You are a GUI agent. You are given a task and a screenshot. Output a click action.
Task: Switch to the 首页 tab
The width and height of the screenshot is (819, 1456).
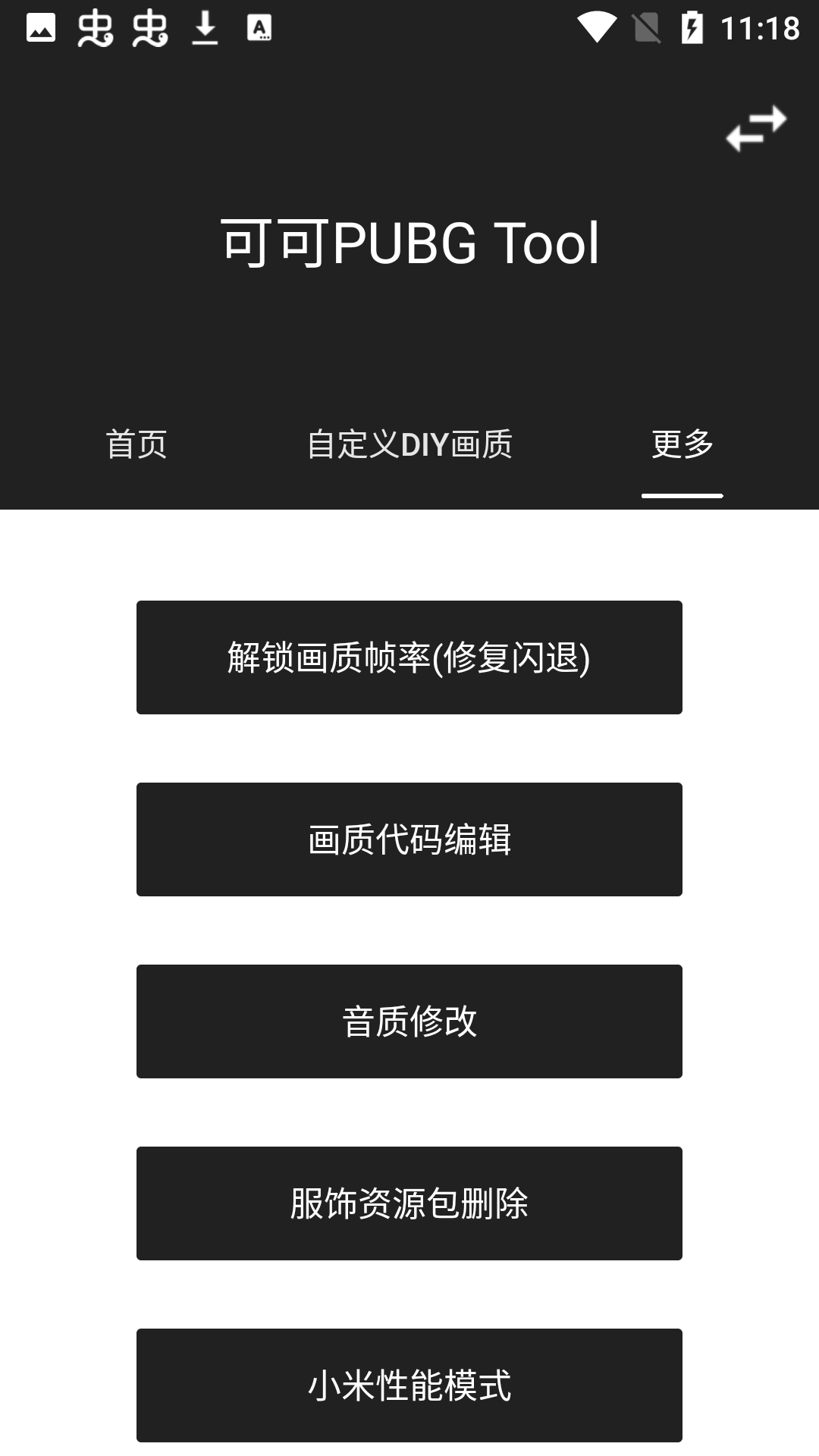click(x=136, y=444)
